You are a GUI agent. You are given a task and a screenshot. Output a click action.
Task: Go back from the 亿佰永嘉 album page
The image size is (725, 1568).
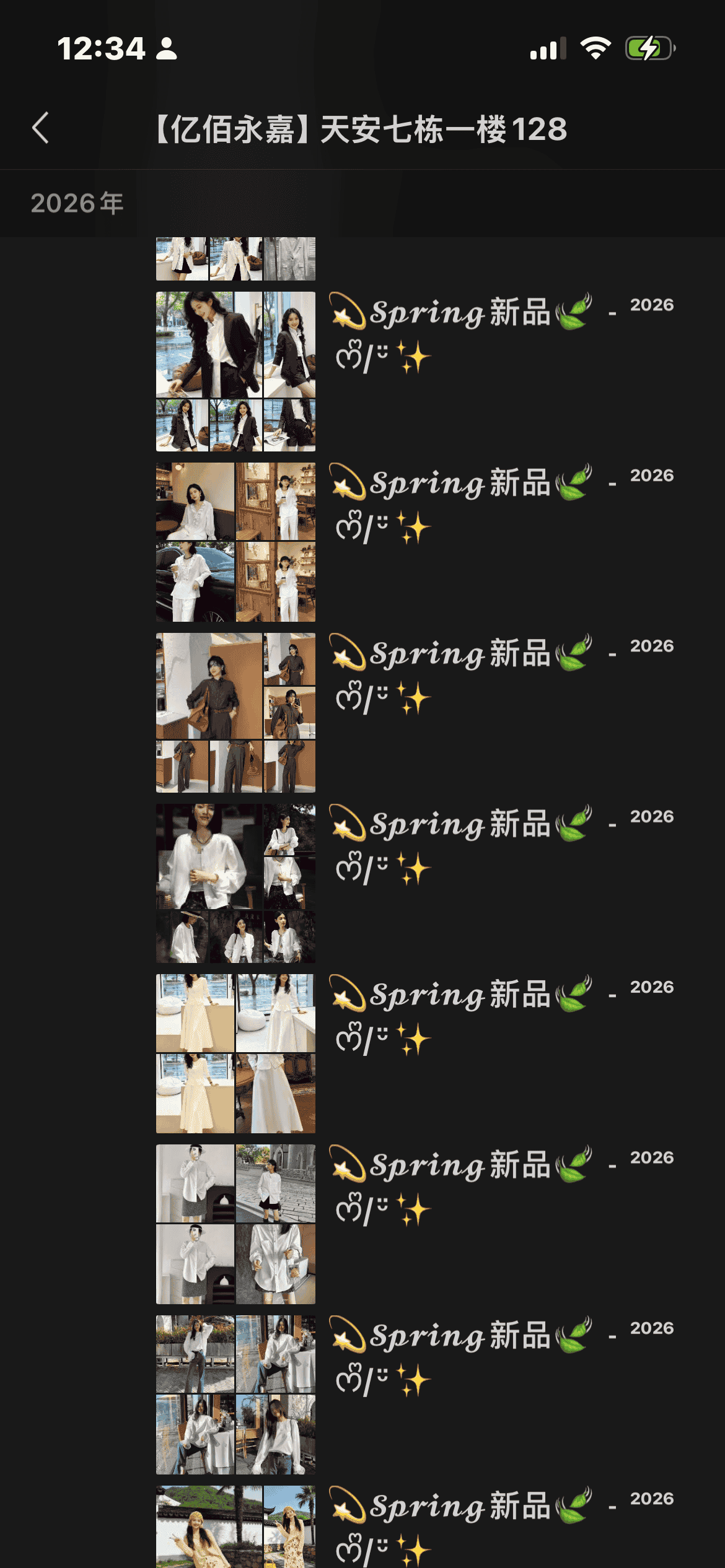point(41,128)
